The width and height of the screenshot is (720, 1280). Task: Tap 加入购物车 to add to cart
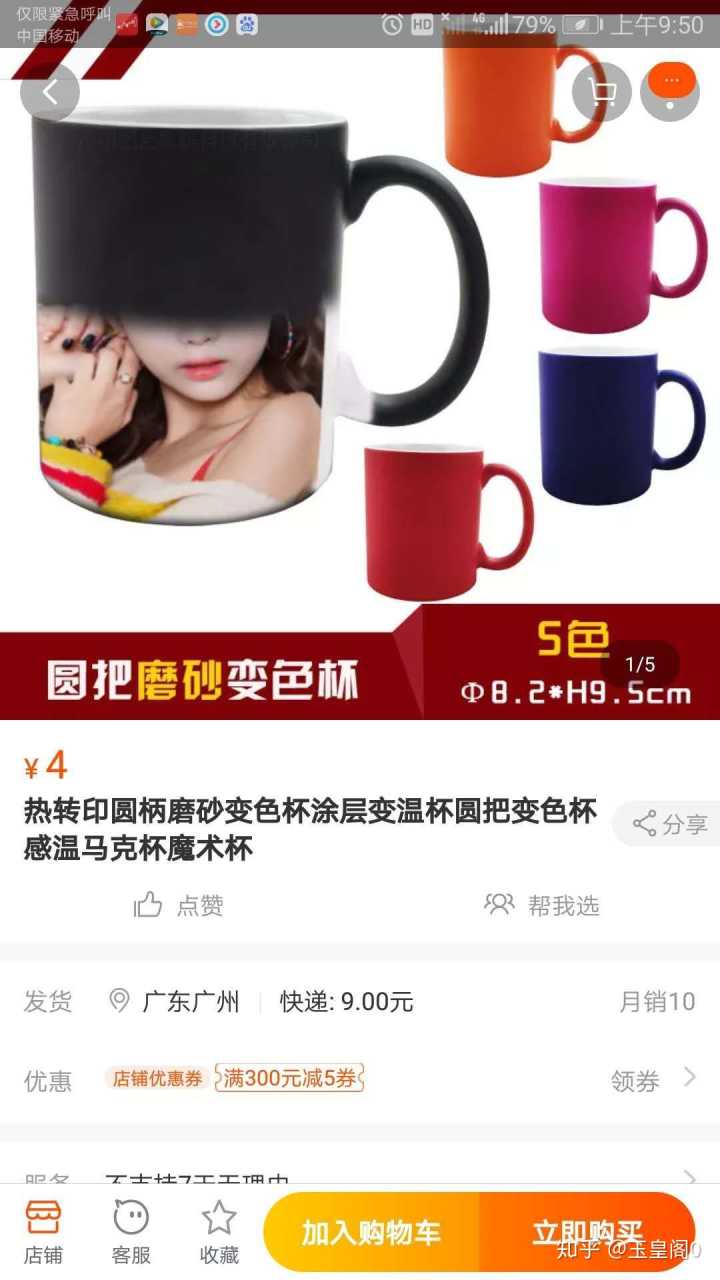tap(371, 1232)
